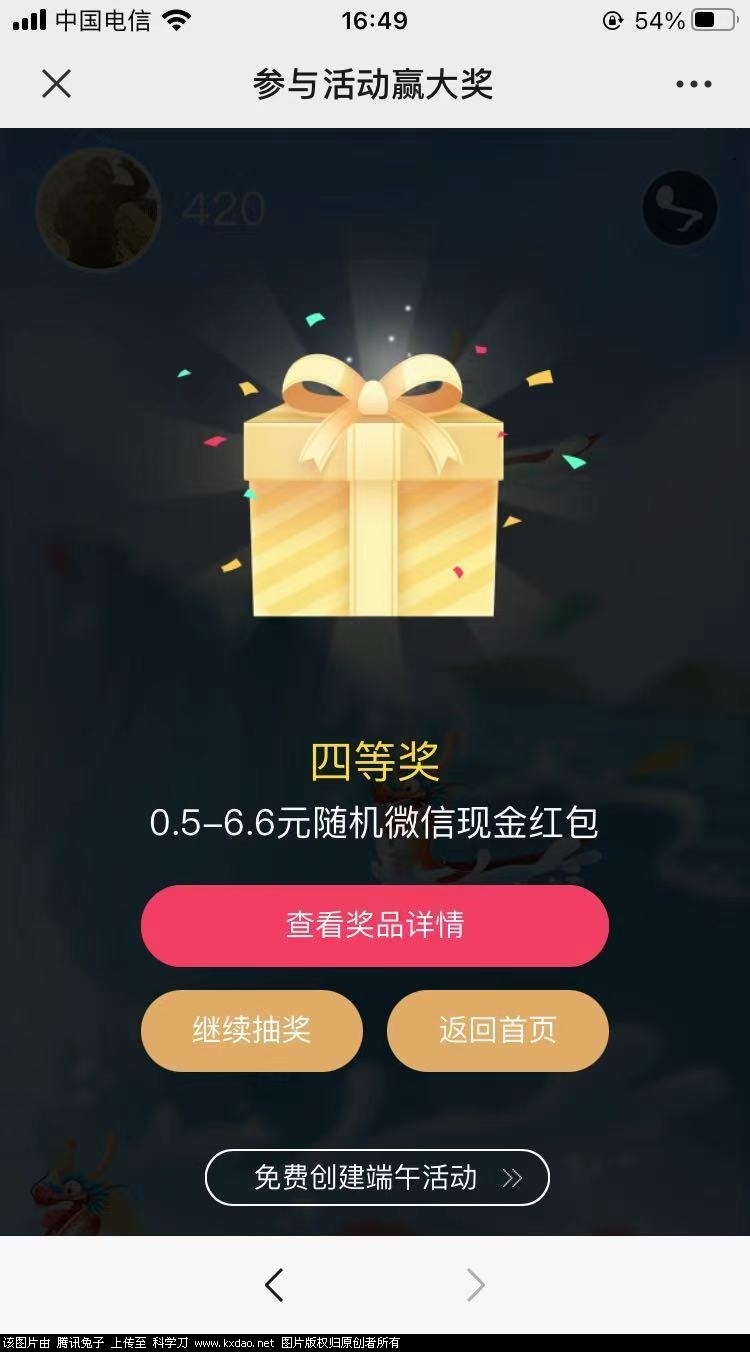
Task: Return home via 返回首页
Action: (497, 1030)
